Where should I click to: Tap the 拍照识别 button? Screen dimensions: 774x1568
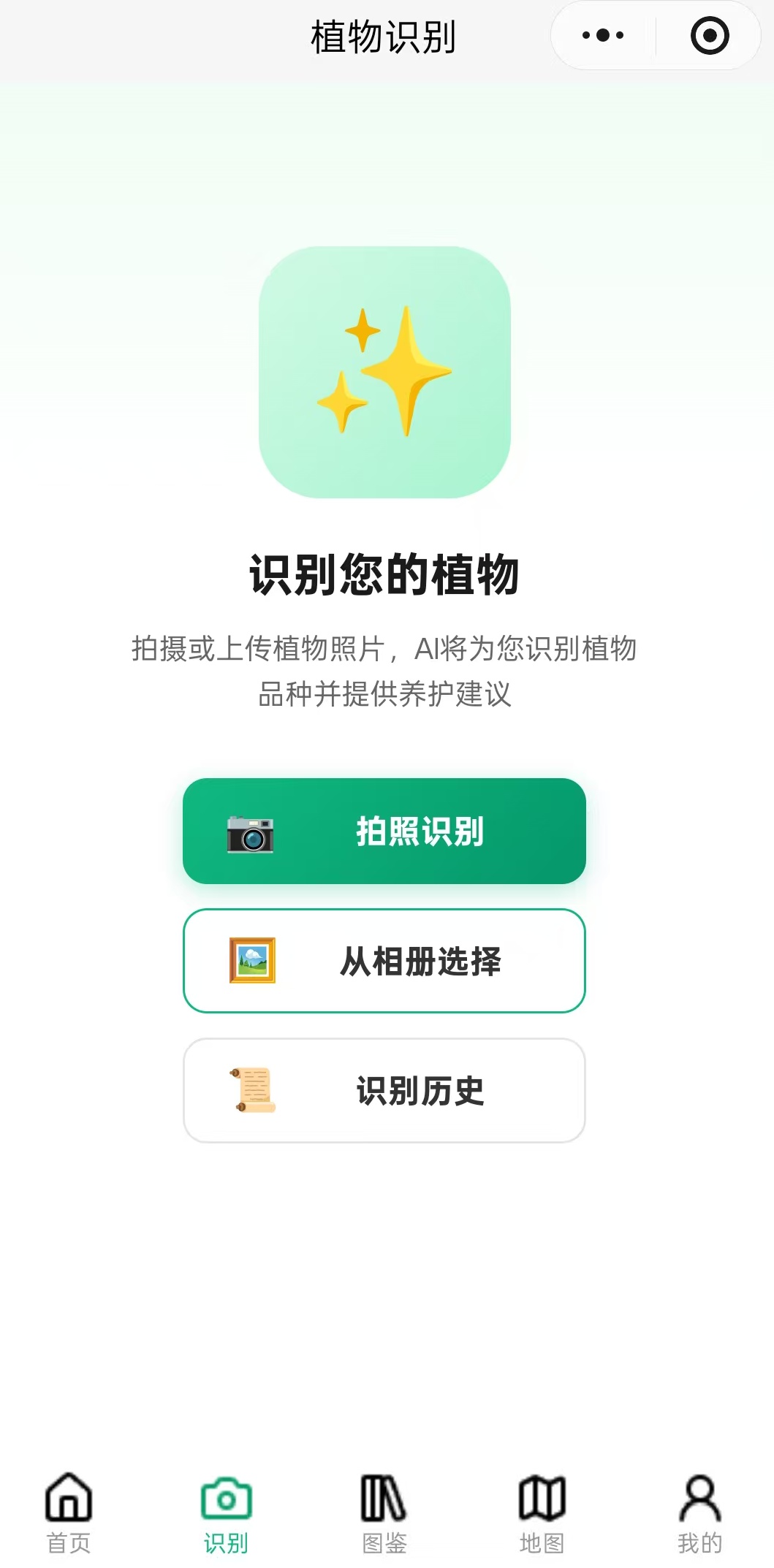(384, 831)
